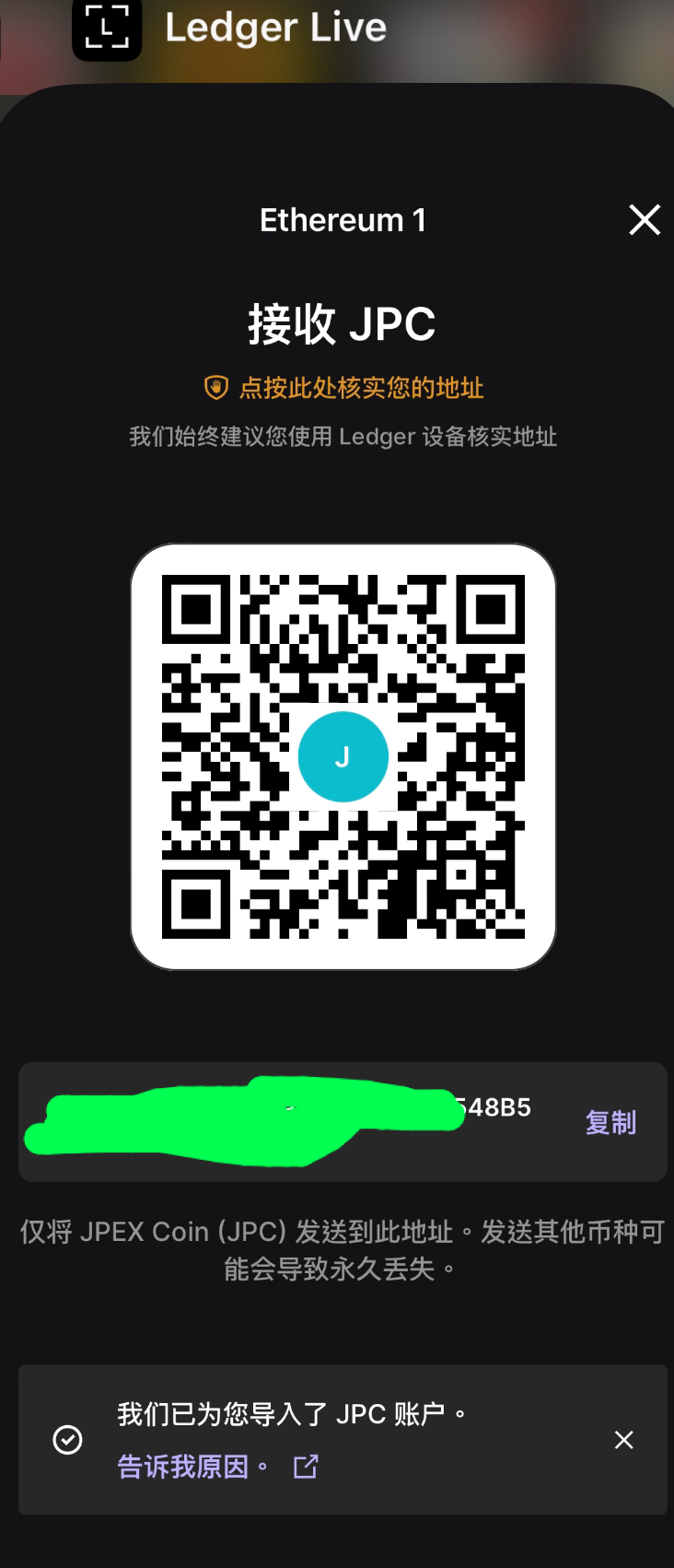Viewport: 674px width, 1568px height.
Task: Dismiss the JPC account imported banner
Action: [623, 1440]
